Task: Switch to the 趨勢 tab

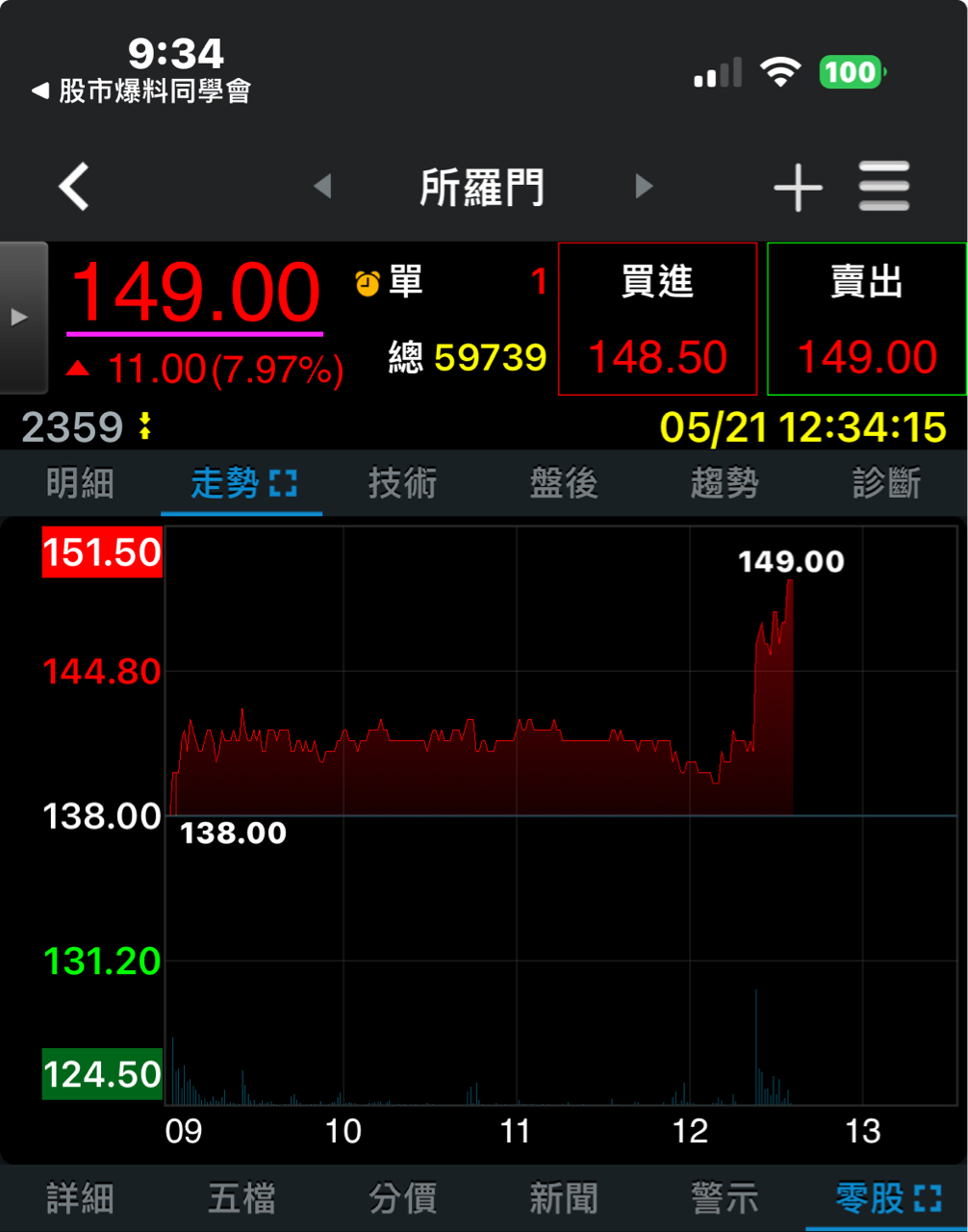Action: click(725, 482)
